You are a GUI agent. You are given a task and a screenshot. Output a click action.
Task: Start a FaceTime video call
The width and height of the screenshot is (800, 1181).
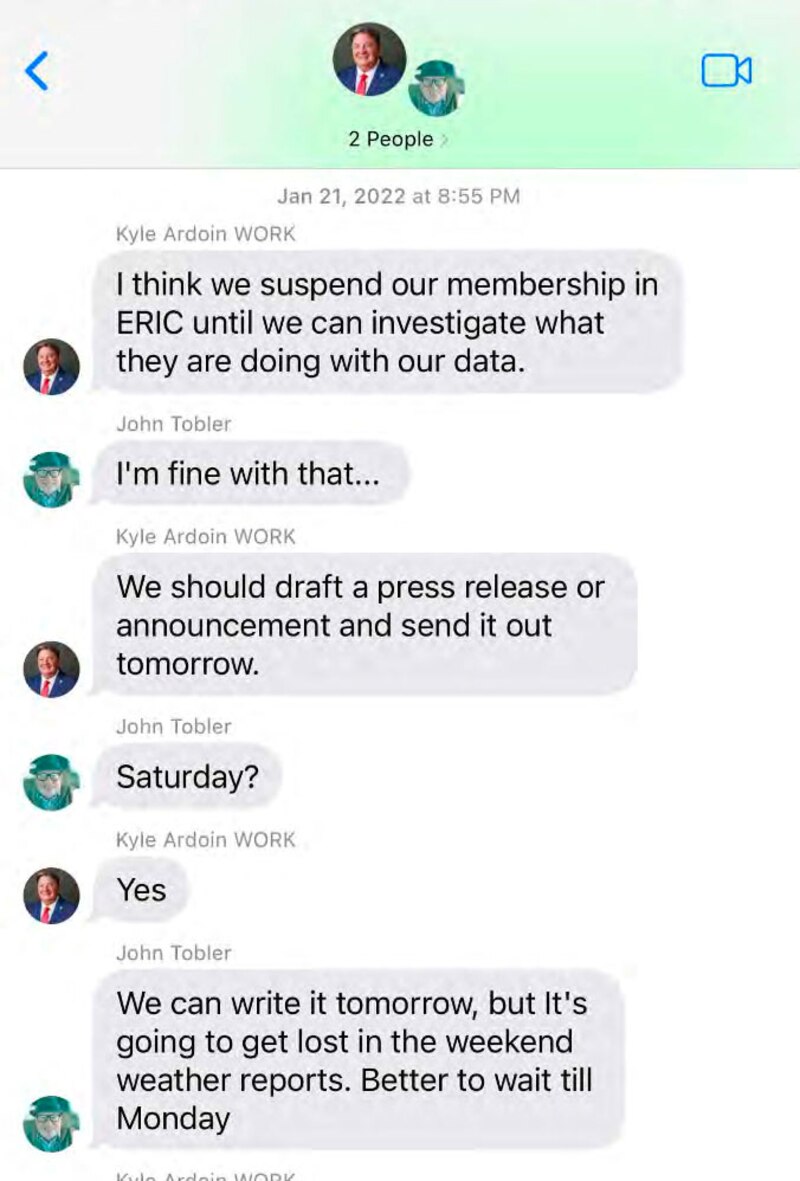pos(726,71)
